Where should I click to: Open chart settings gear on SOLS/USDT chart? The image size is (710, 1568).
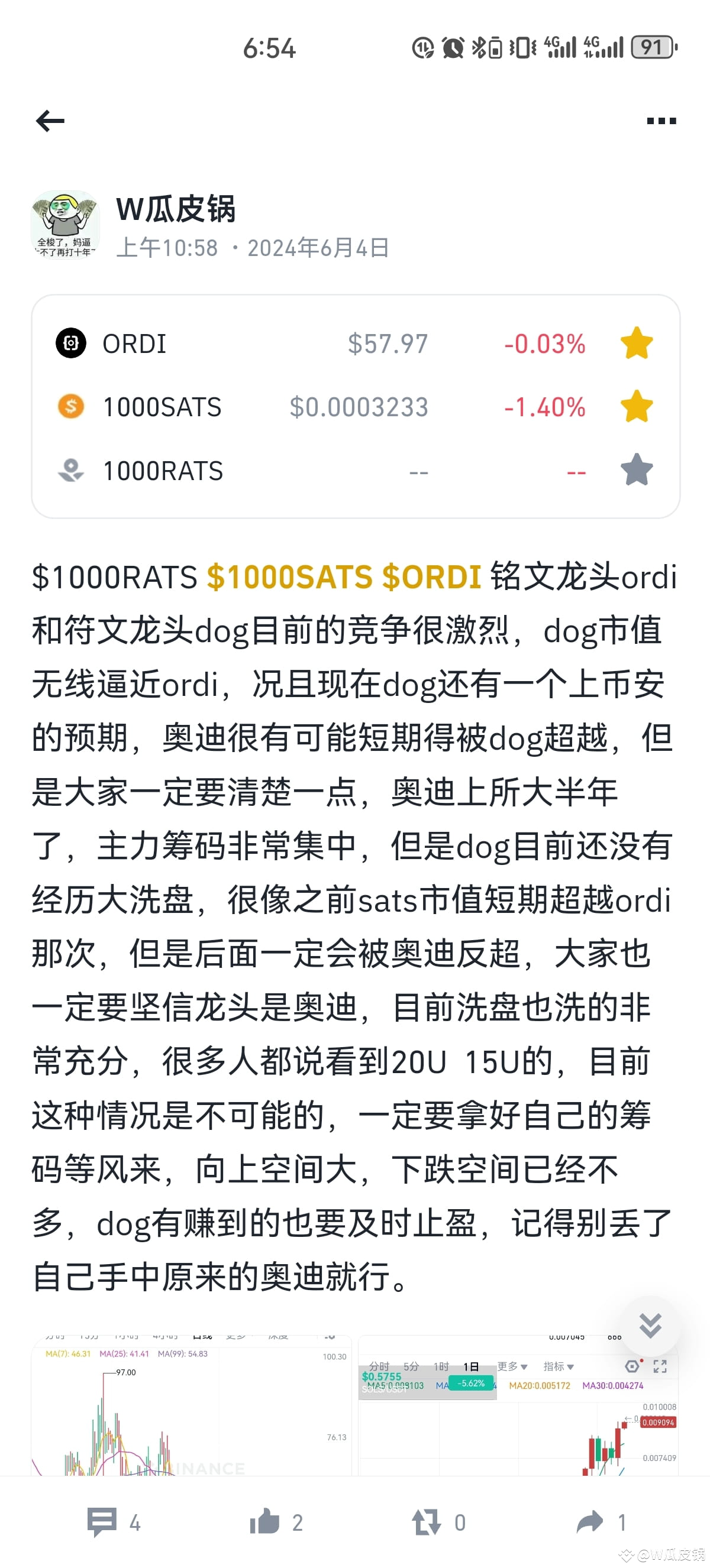click(632, 1366)
